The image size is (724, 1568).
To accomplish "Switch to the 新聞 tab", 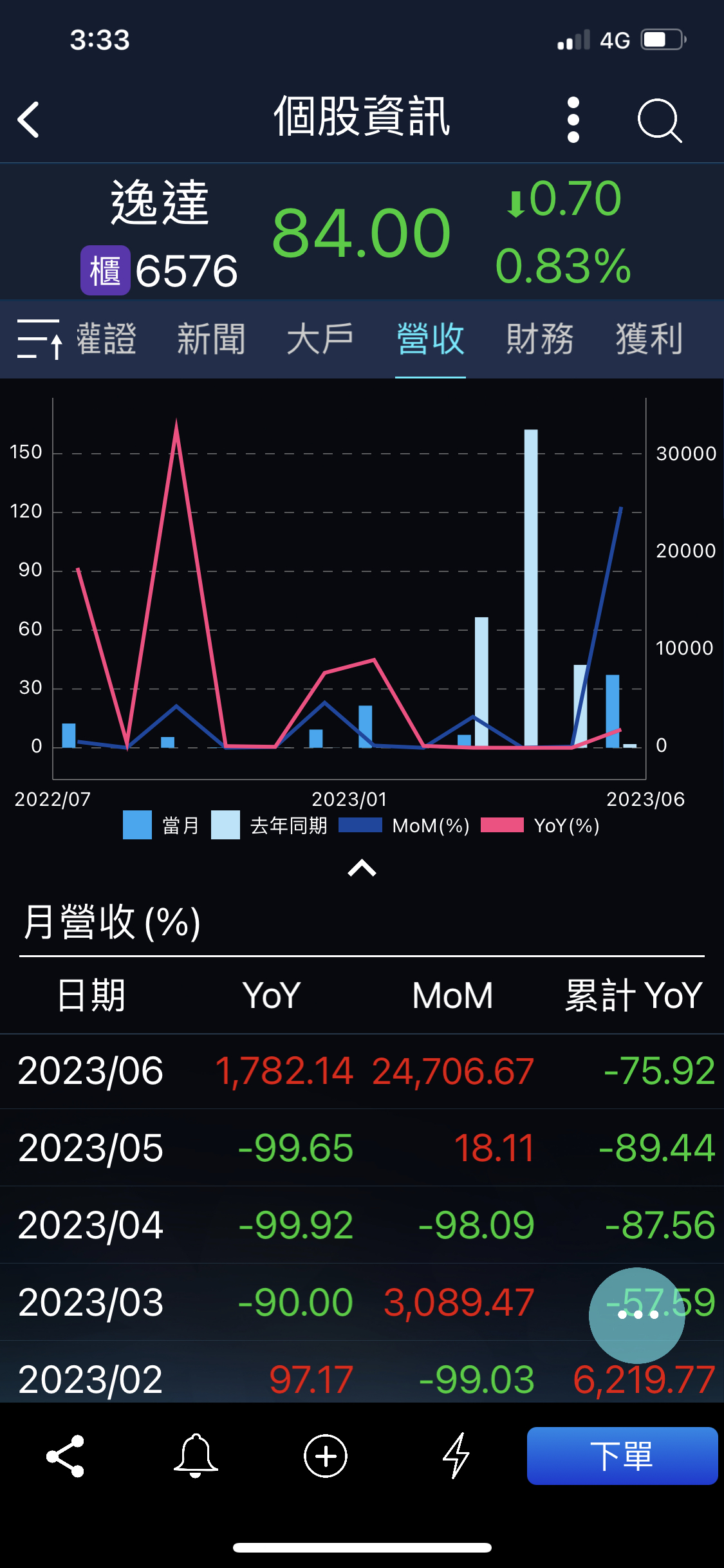I will (211, 339).
